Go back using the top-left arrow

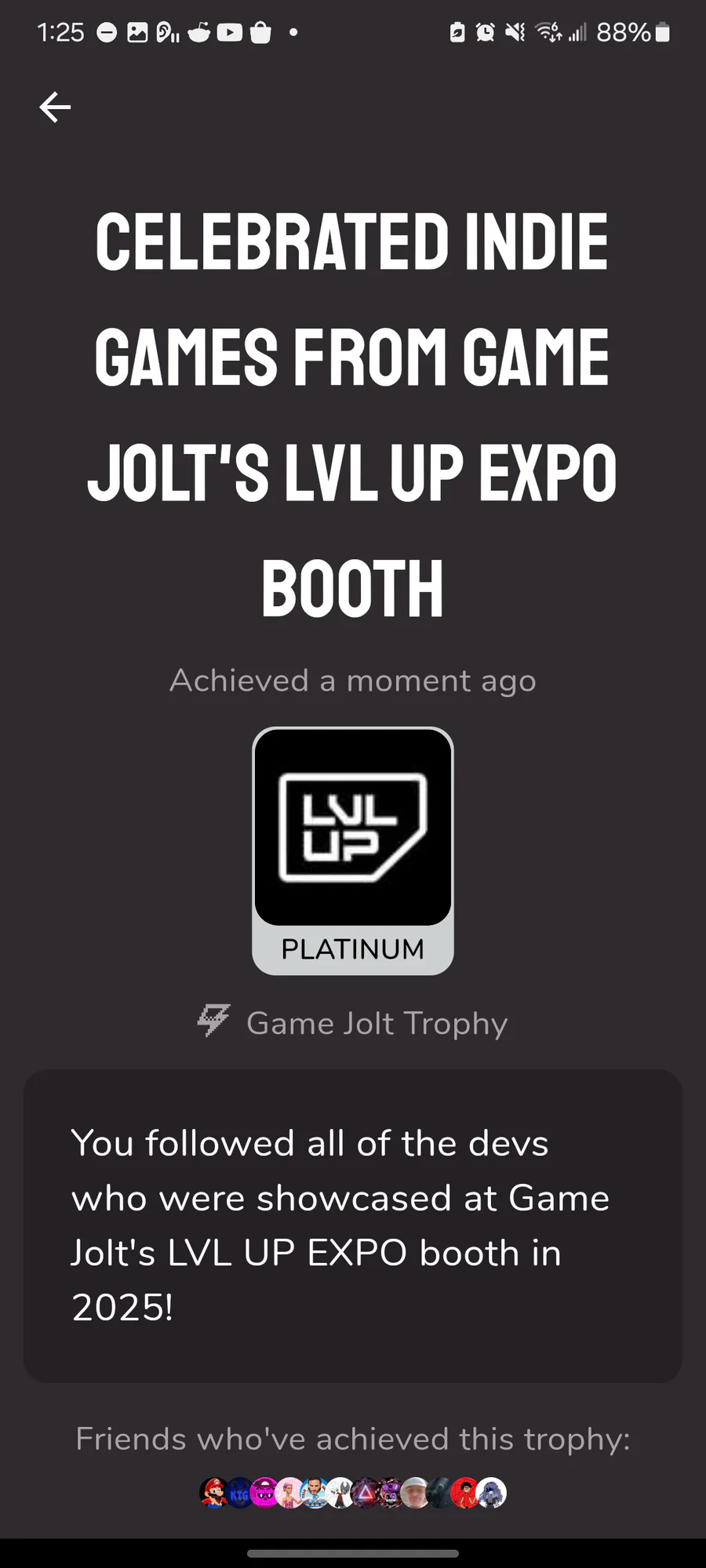(x=55, y=107)
